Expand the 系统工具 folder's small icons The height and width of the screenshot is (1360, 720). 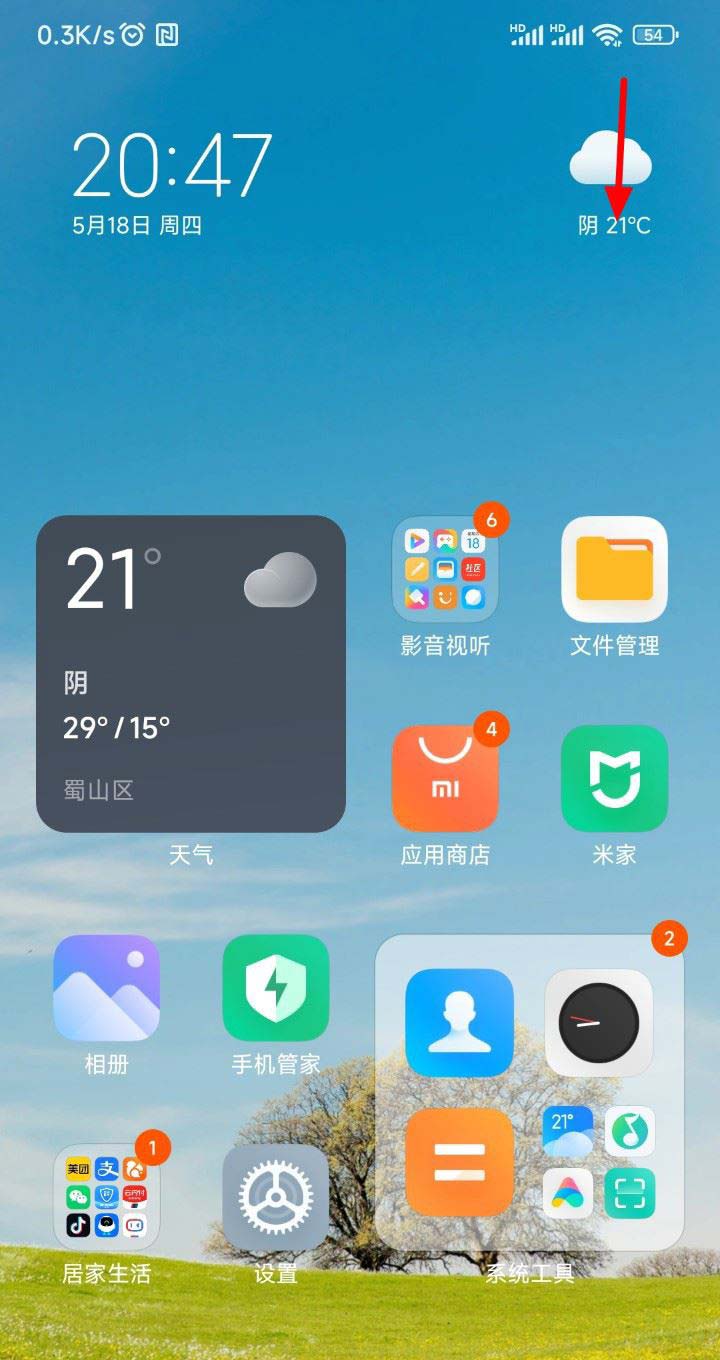[x=599, y=1162]
